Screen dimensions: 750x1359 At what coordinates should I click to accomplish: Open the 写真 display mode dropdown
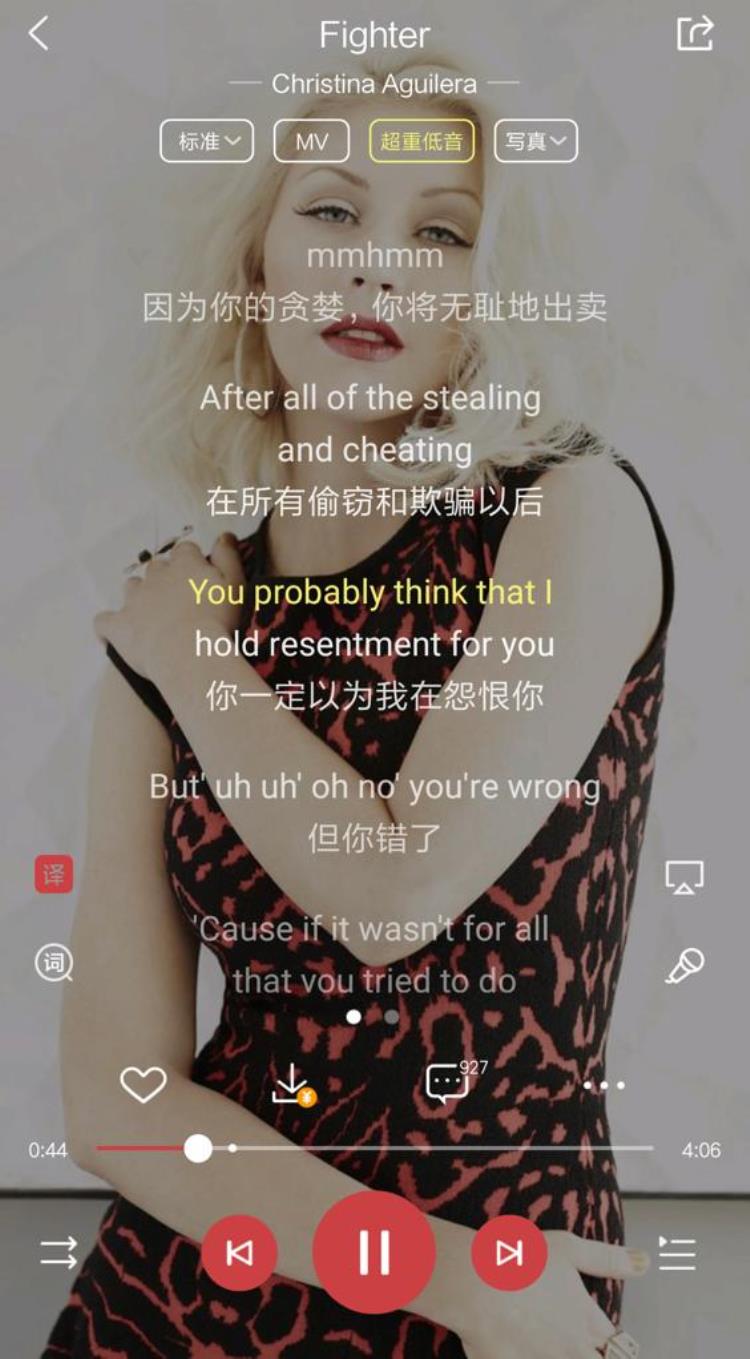(535, 141)
